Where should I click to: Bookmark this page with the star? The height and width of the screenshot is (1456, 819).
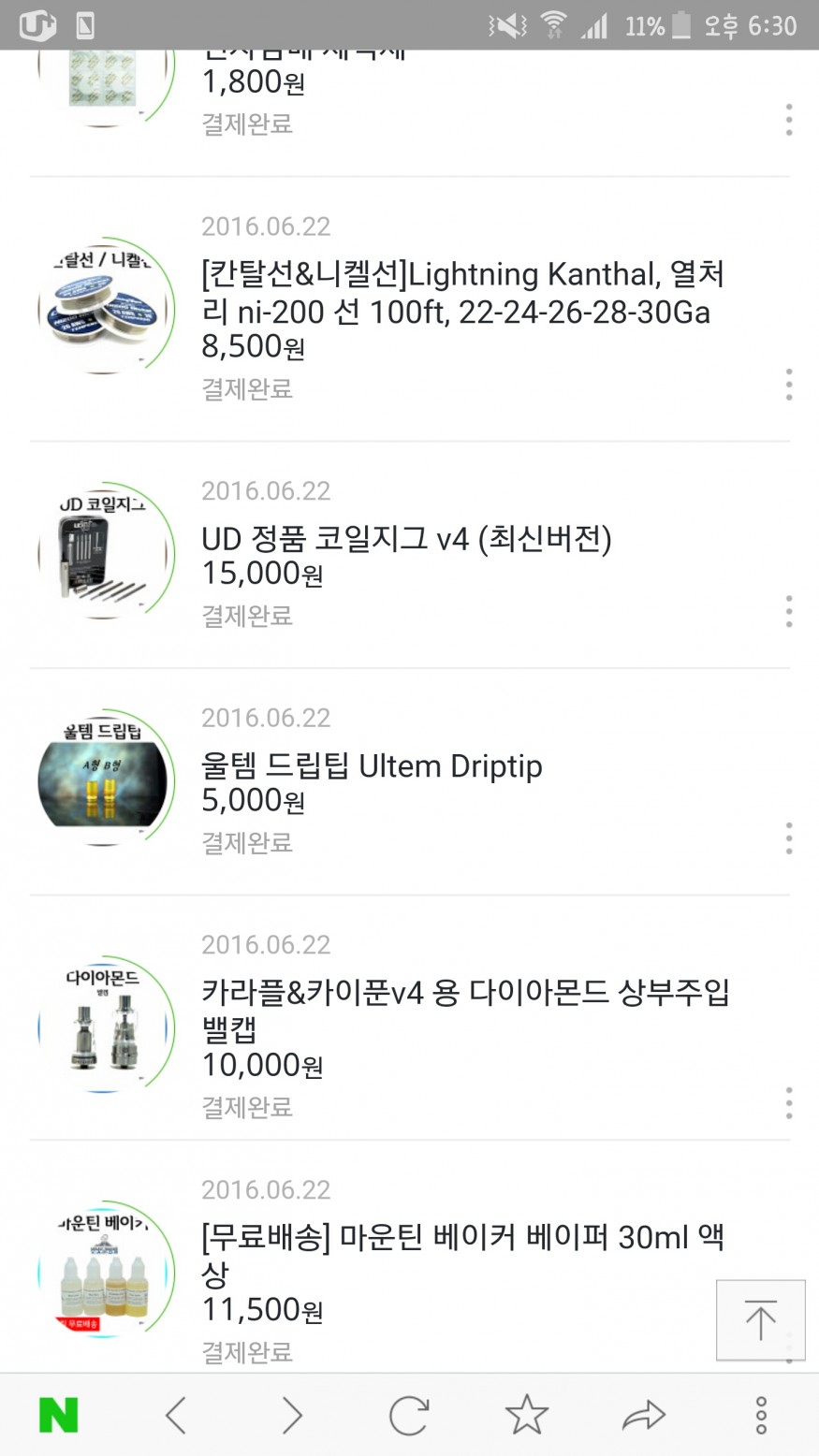click(526, 1415)
